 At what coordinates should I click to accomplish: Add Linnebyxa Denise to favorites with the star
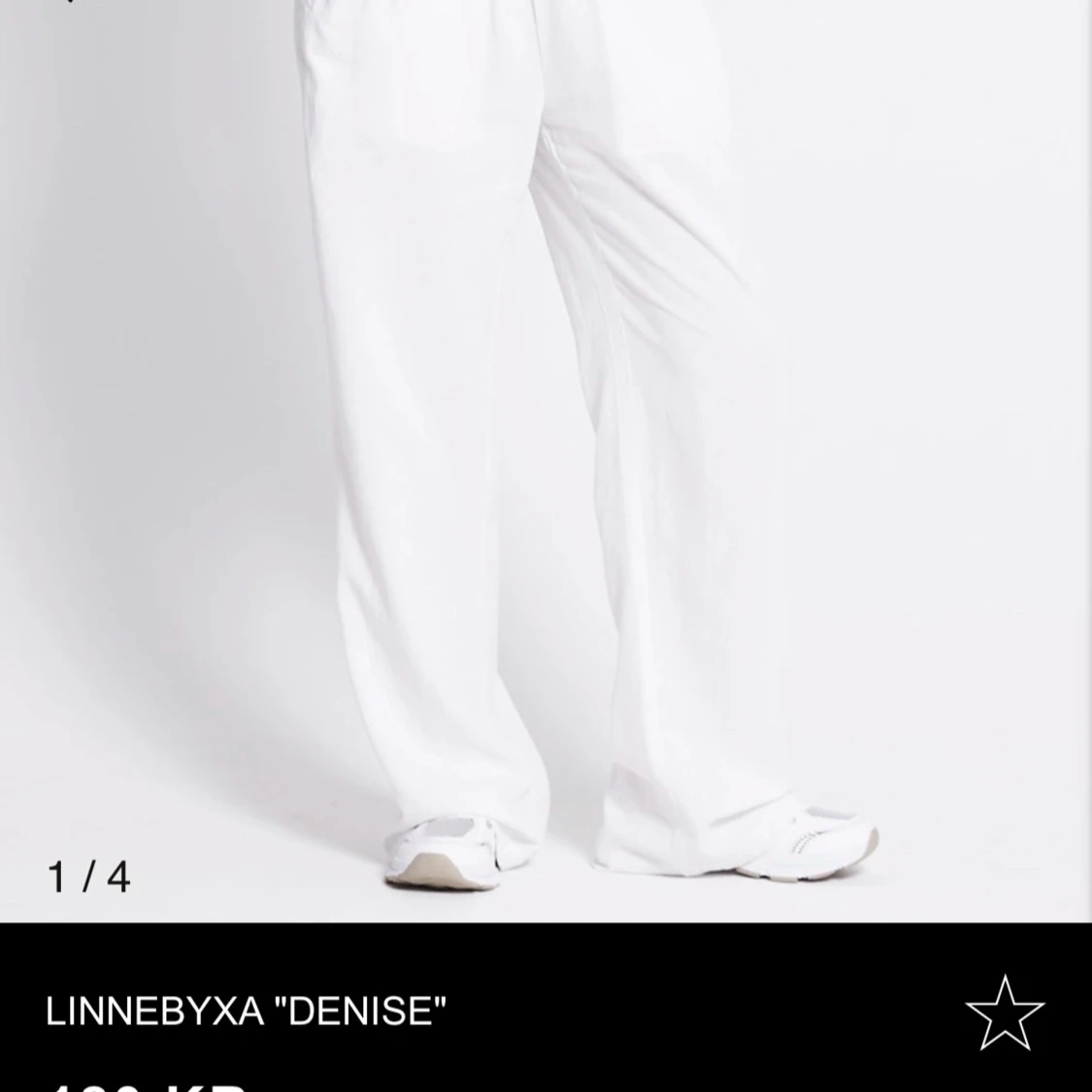(x=1005, y=1012)
